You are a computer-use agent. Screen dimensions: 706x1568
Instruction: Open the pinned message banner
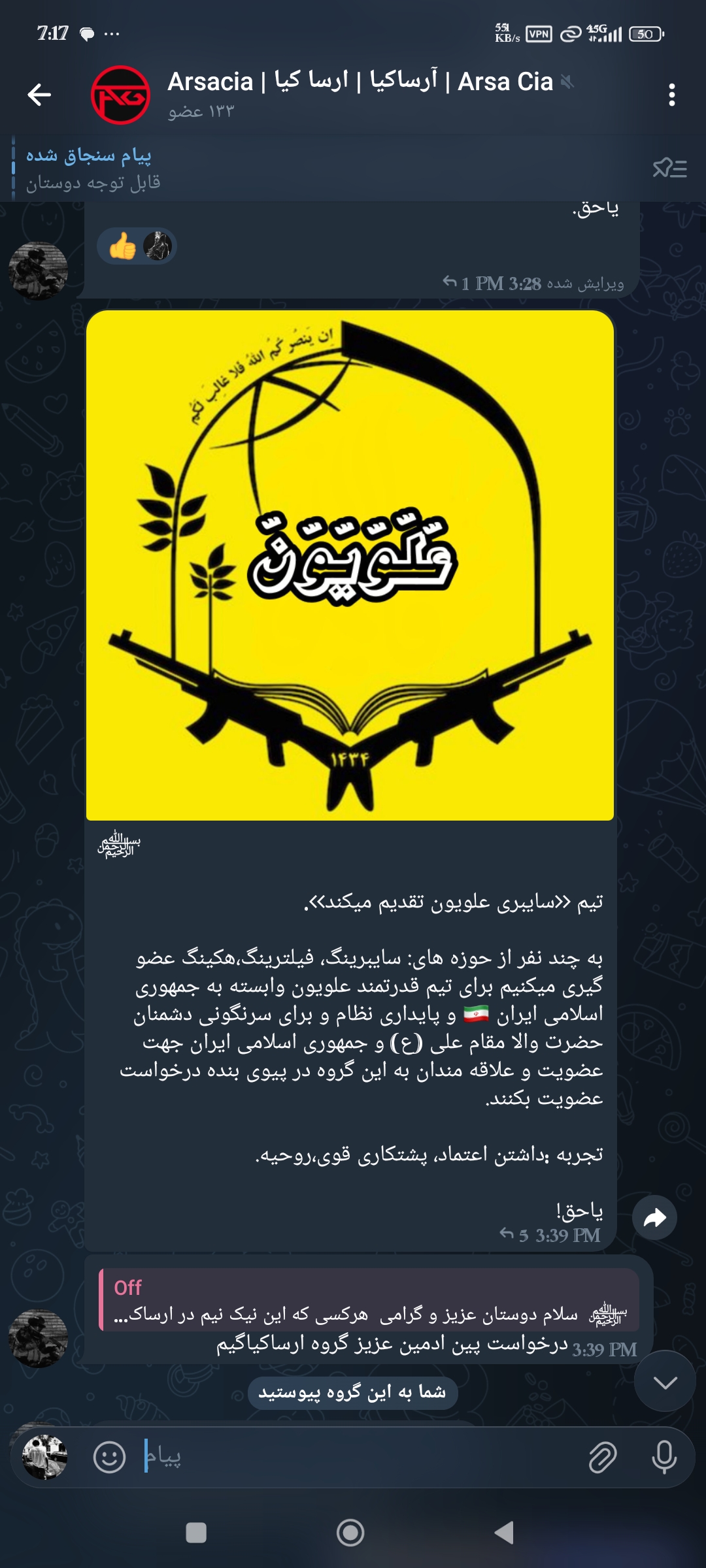(261, 168)
